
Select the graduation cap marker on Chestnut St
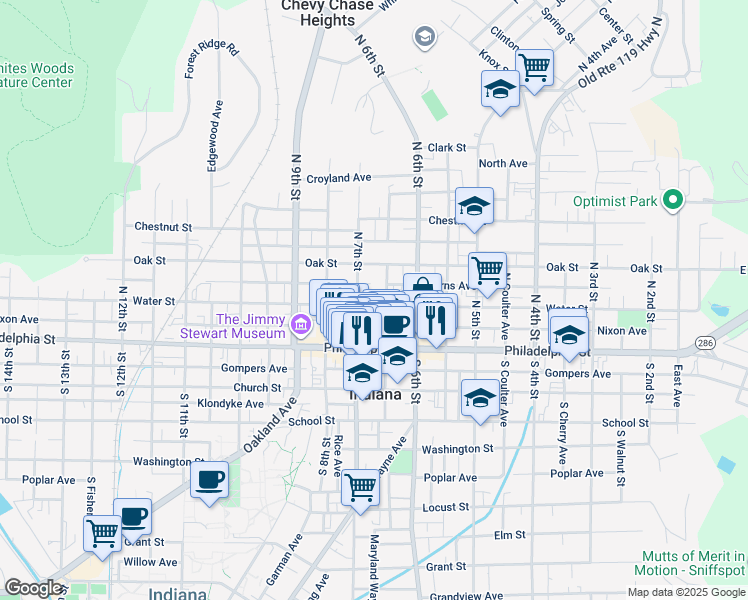pos(474,207)
